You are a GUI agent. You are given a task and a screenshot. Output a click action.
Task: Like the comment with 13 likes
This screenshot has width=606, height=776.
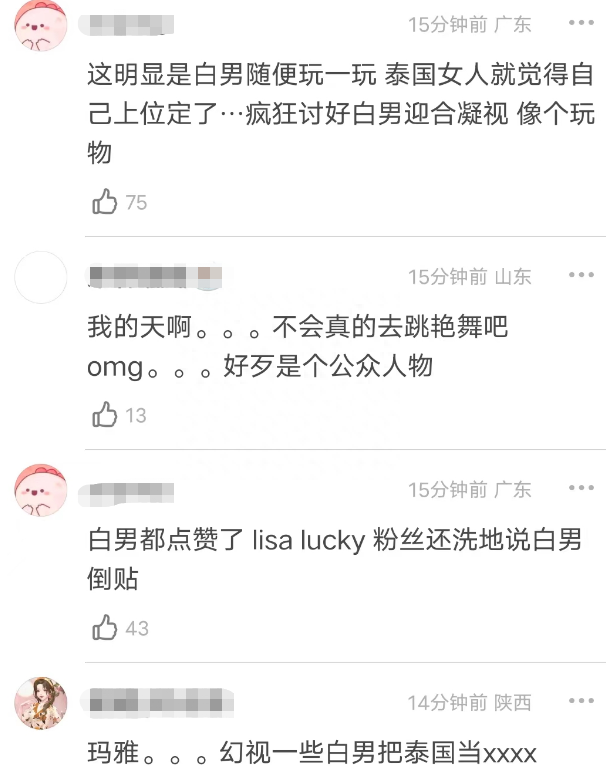pos(105,414)
